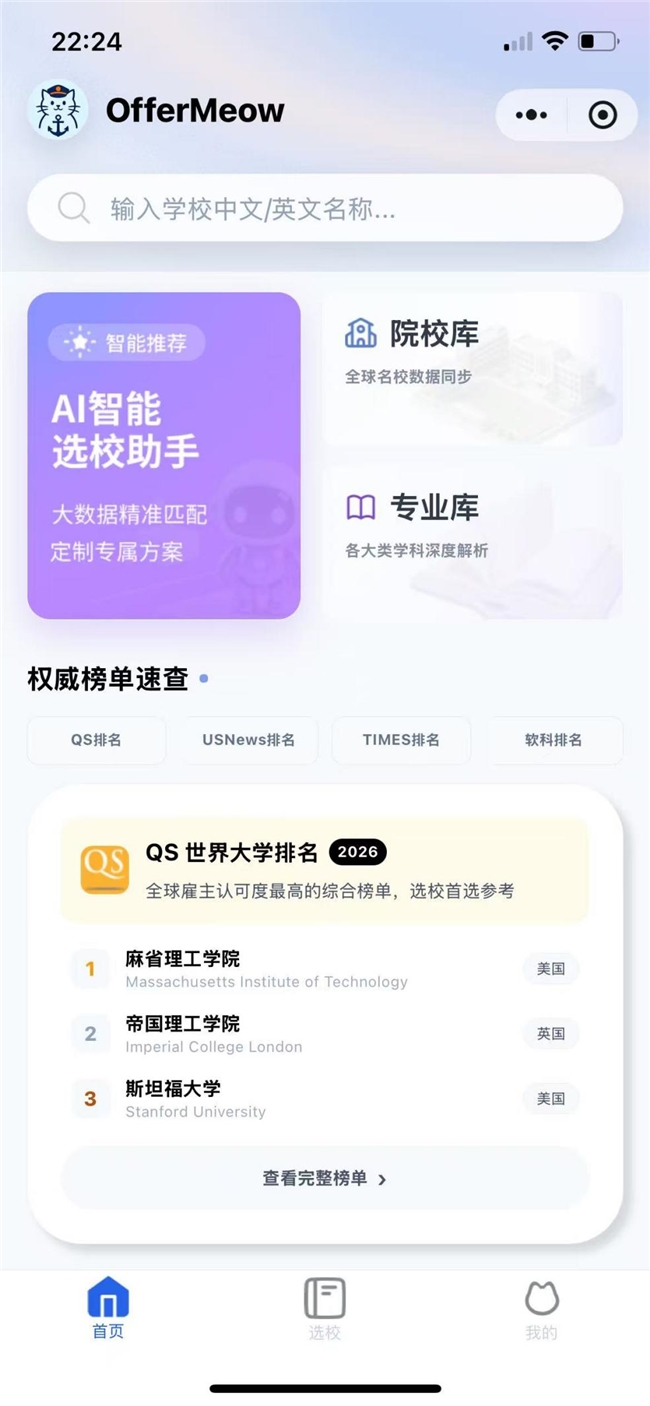Switch to the 选校 tab

point(325,1309)
